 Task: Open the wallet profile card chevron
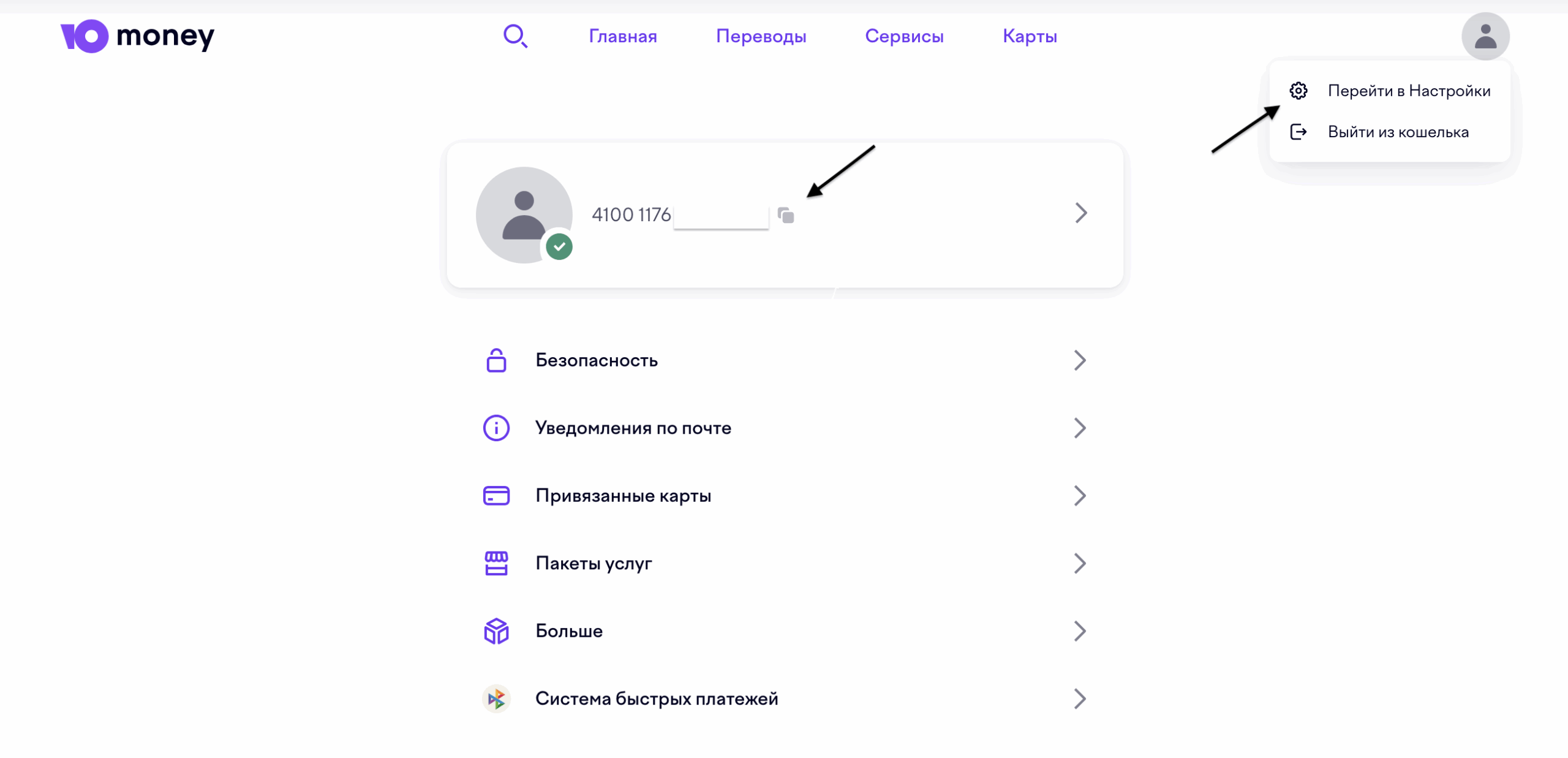(1080, 213)
